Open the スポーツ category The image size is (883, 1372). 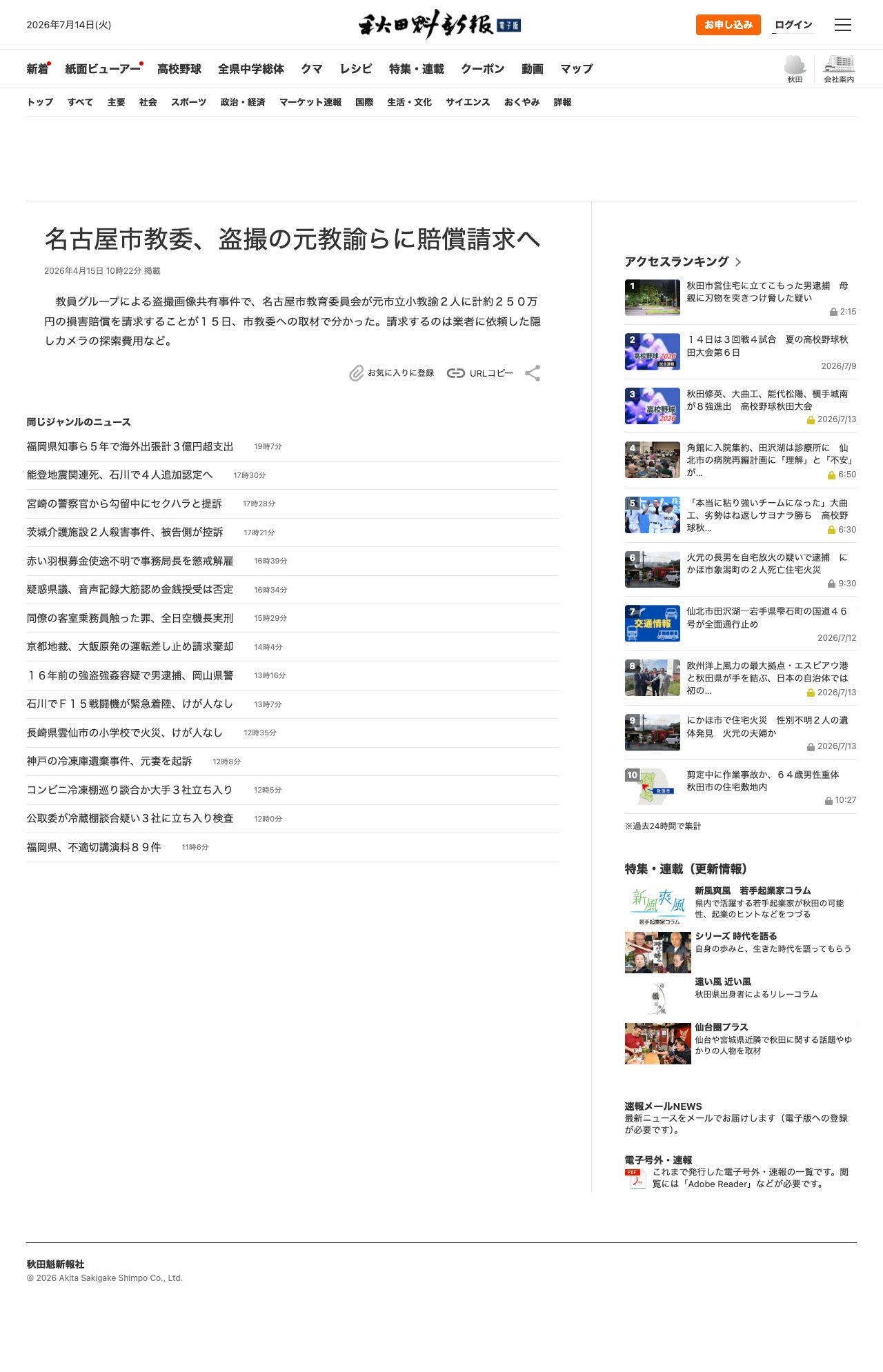(x=189, y=102)
